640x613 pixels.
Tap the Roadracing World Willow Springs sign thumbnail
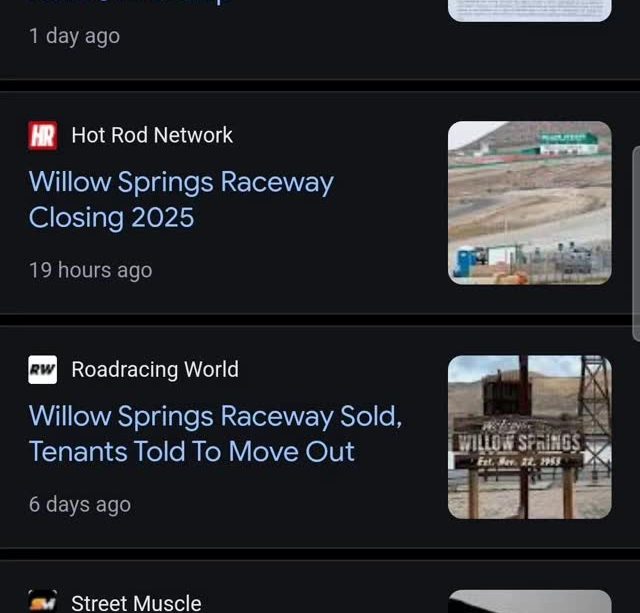[x=529, y=437]
